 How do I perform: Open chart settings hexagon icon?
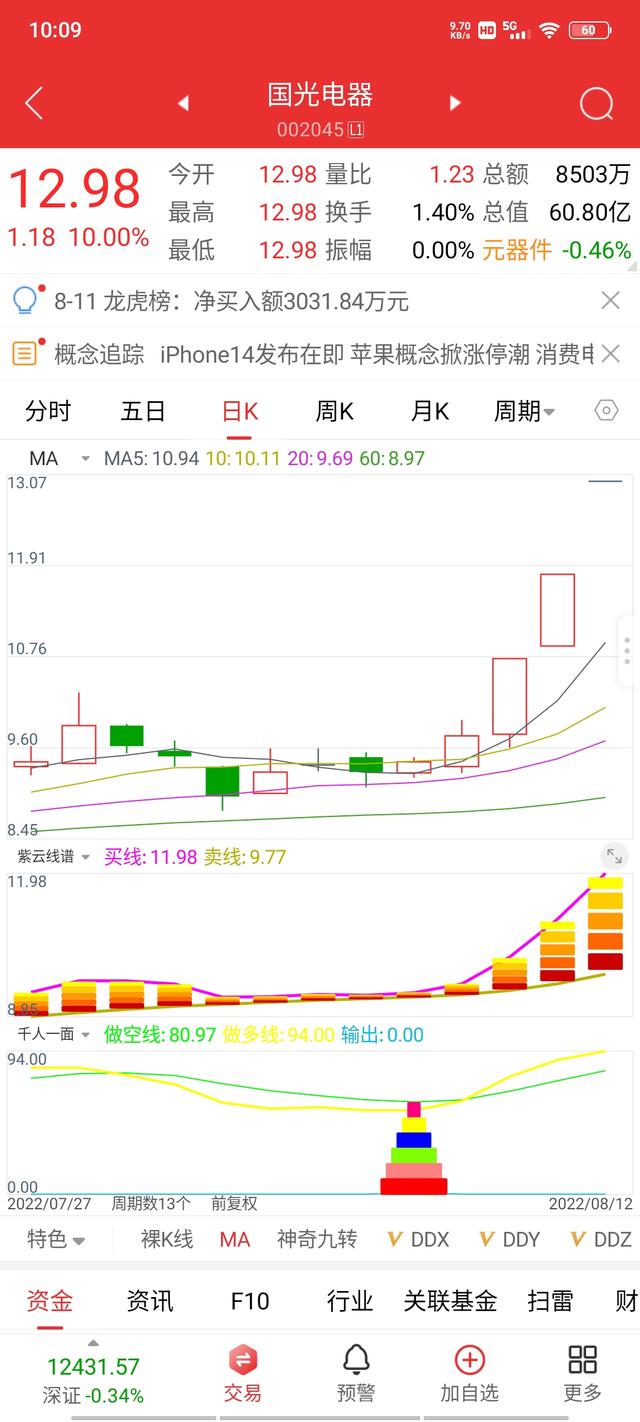[606, 411]
